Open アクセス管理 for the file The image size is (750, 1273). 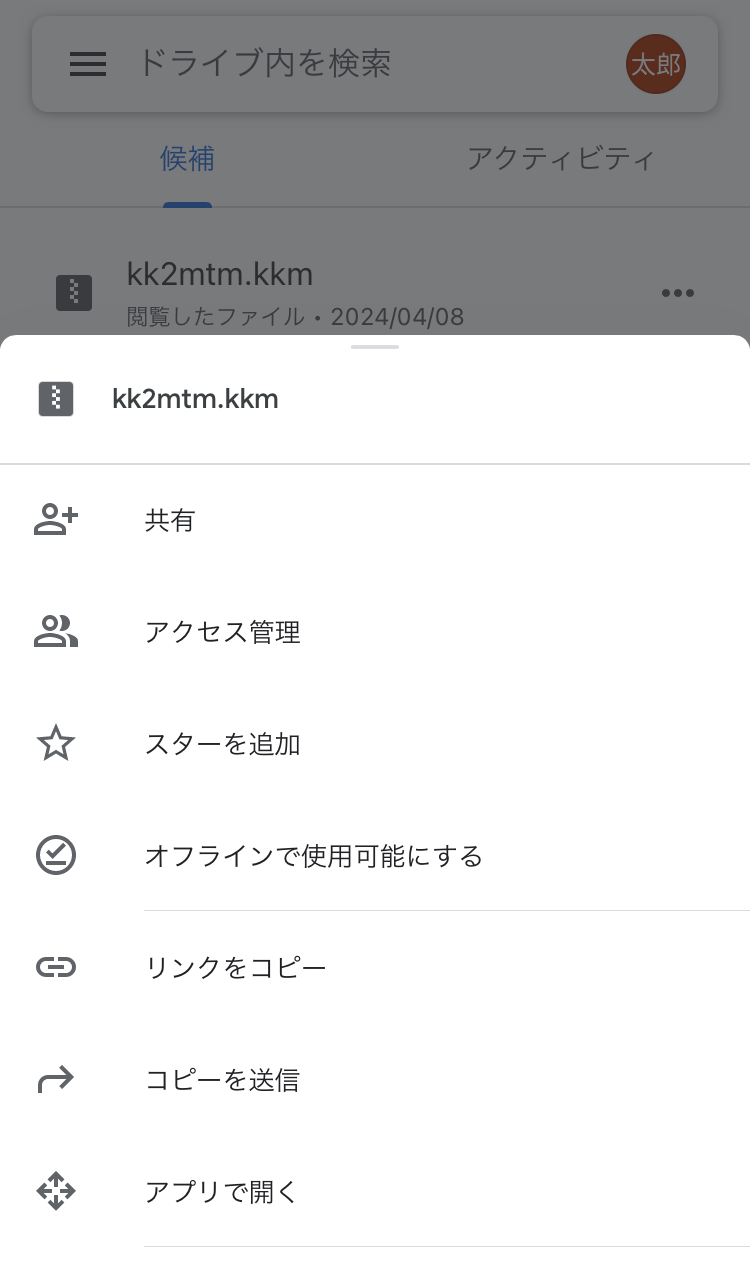pos(375,632)
